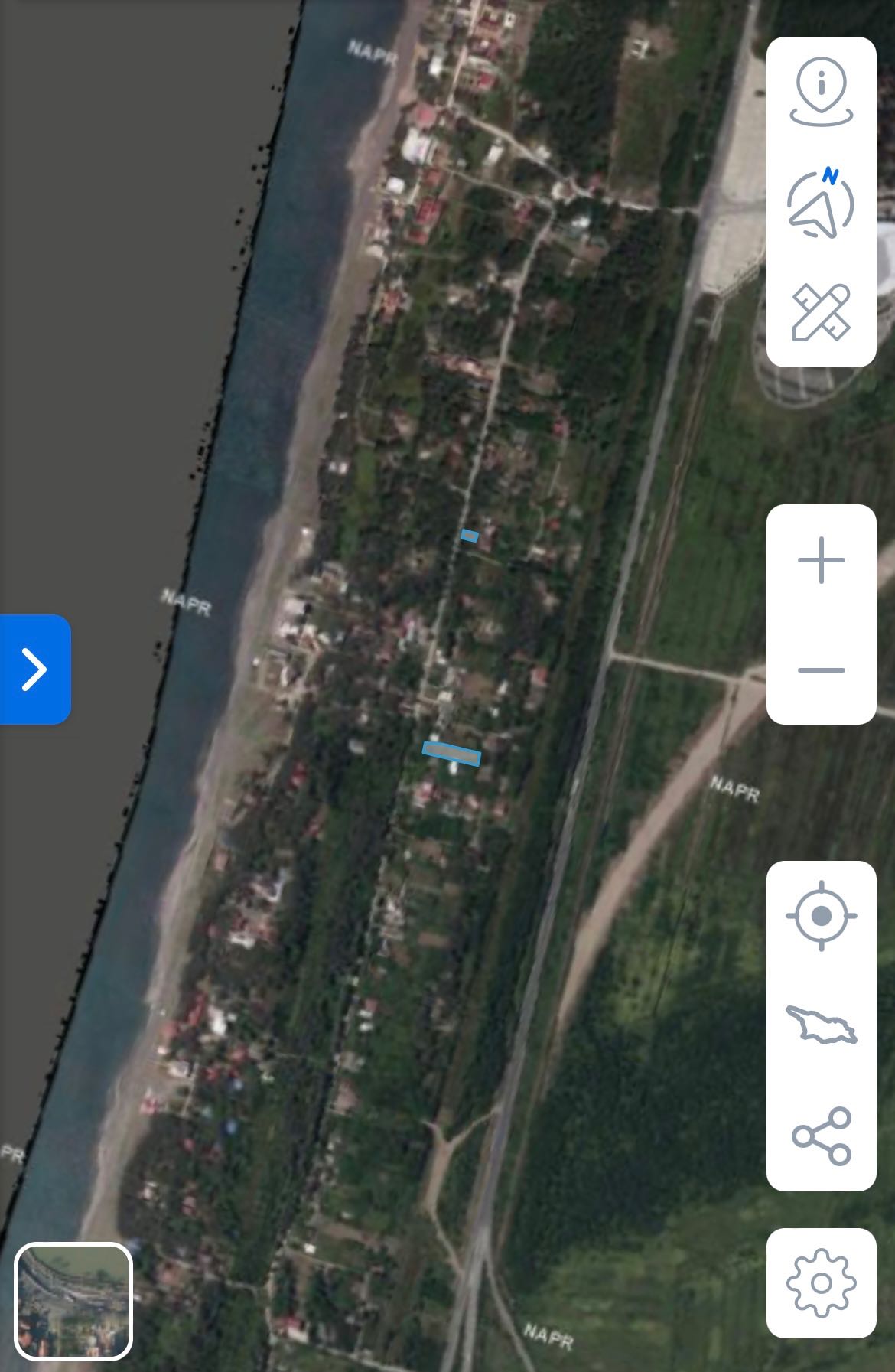Zoom out of the map
This screenshot has height=1372, width=895.
coord(821,670)
